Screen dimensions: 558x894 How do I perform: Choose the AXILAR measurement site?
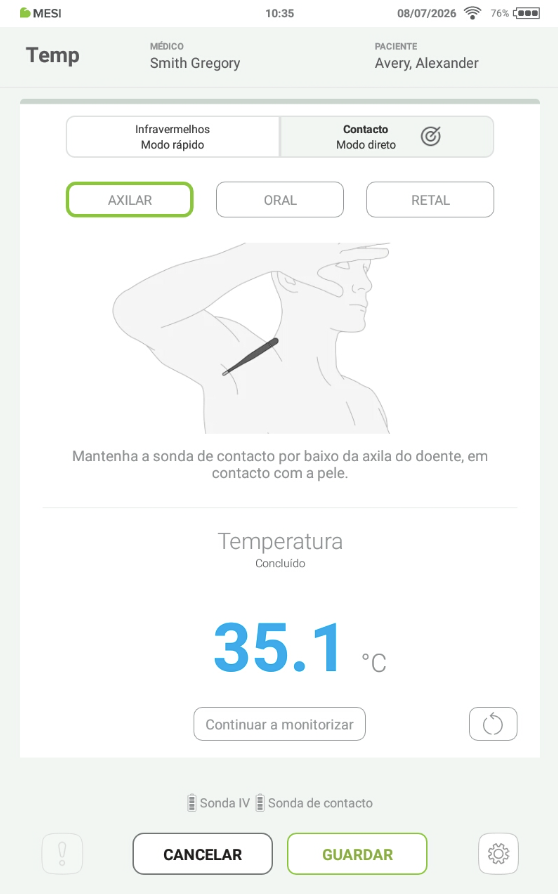(130, 200)
